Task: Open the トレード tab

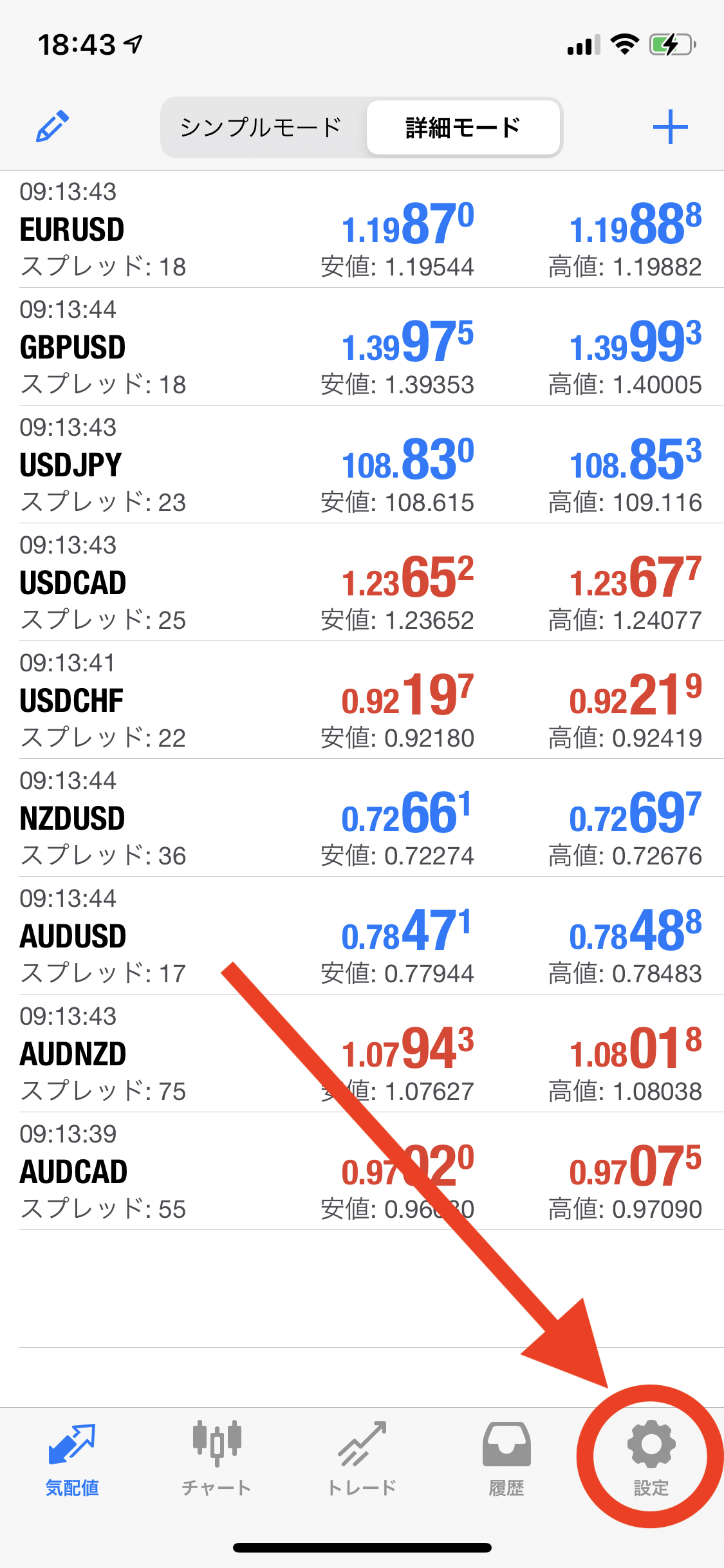Action: 362,1459
